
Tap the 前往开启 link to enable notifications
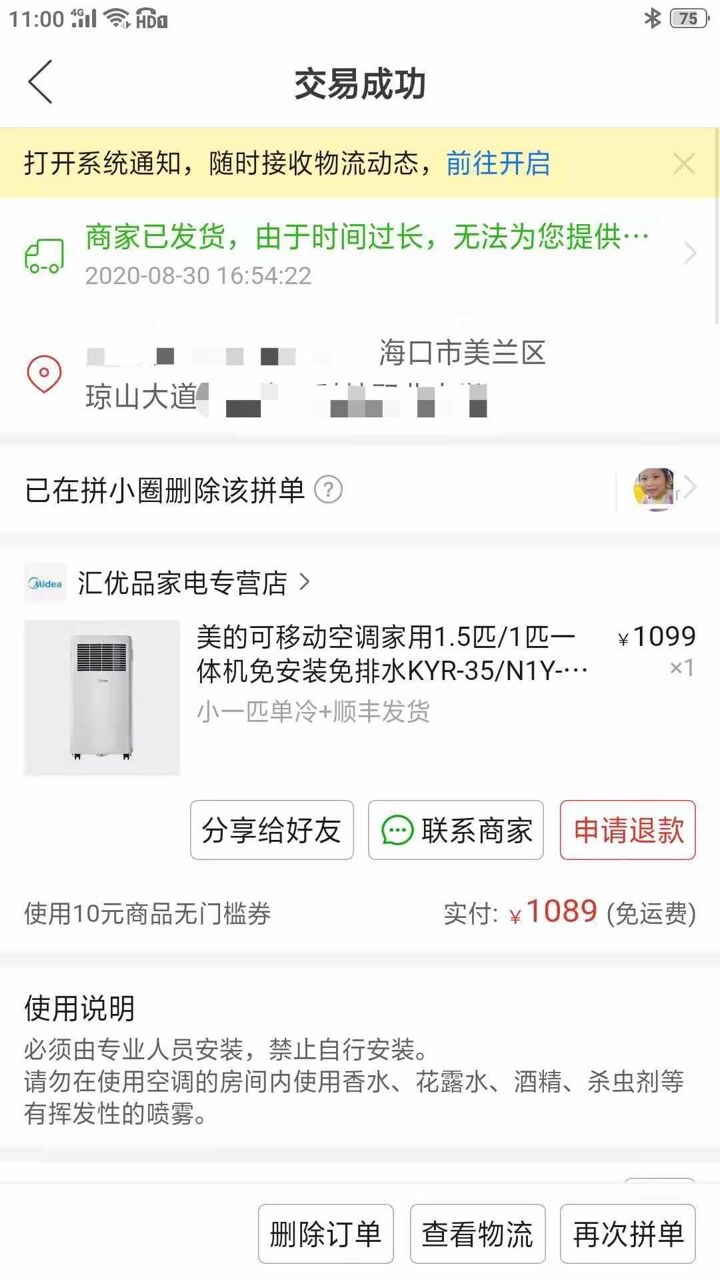click(x=498, y=164)
